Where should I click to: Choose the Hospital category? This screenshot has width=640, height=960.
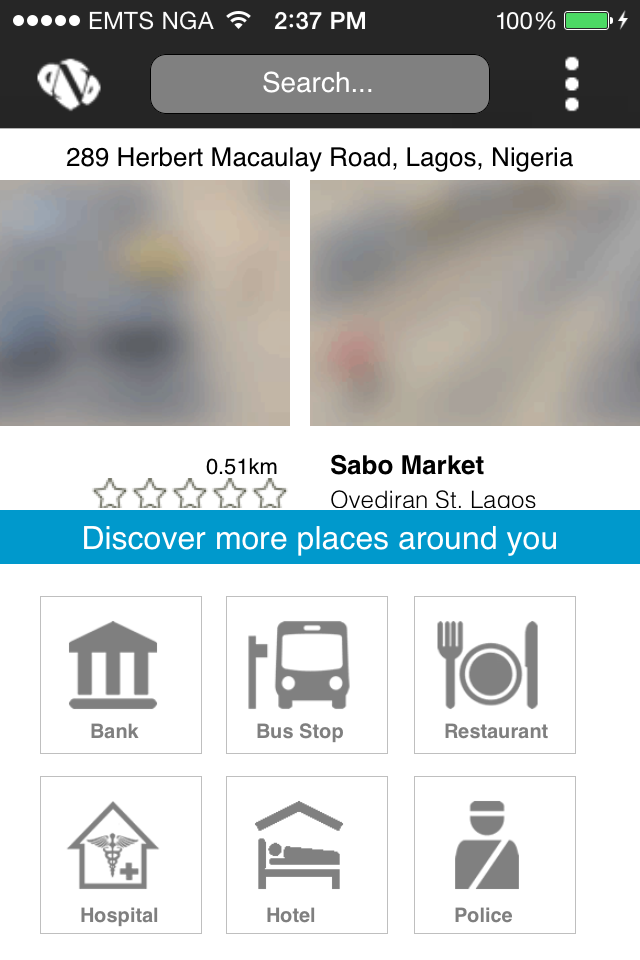click(121, 855)
